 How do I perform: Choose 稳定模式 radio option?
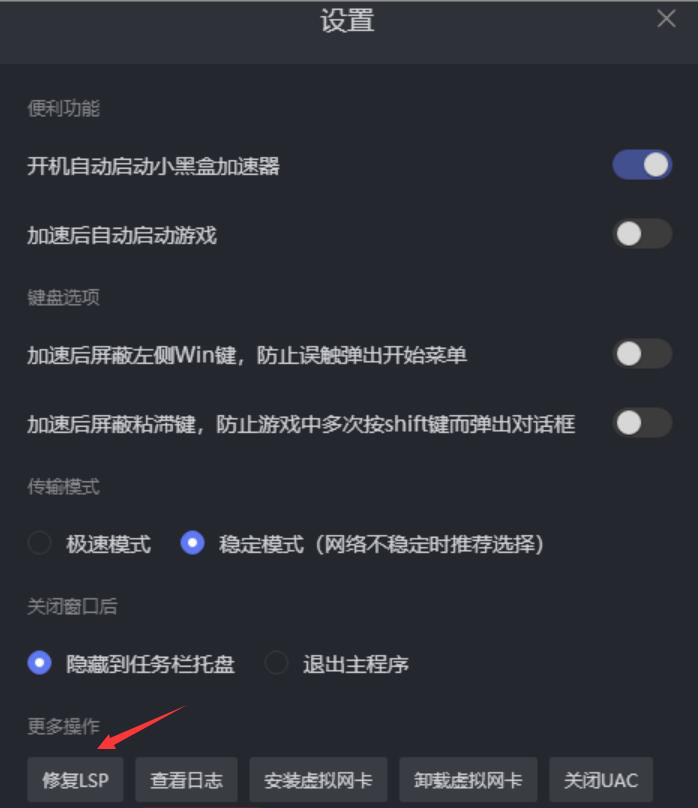click(193, 544)
